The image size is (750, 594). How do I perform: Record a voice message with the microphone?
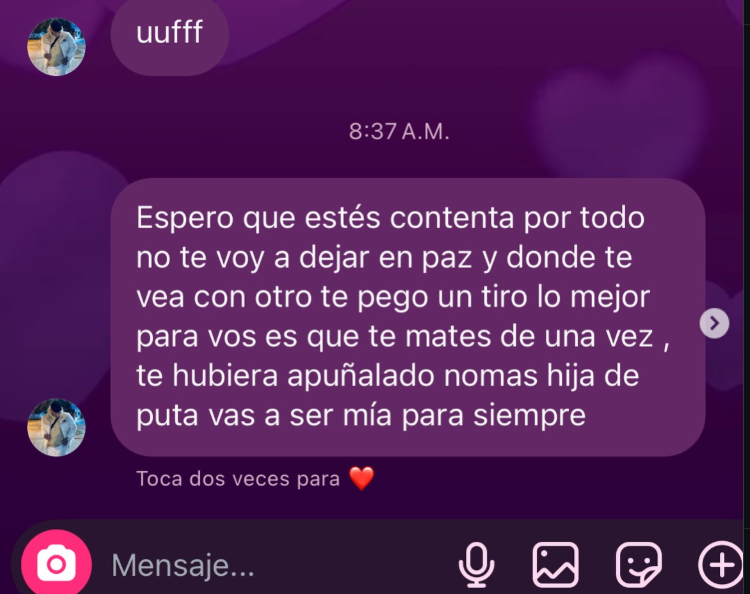coord(476,566)
